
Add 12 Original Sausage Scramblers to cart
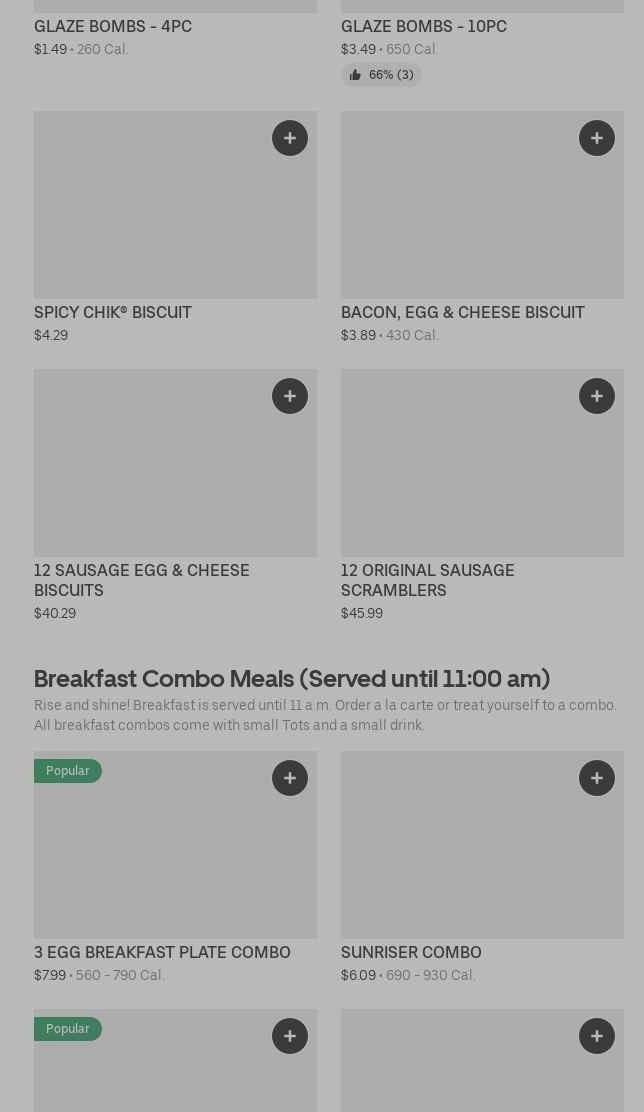[x=597, y=396]
